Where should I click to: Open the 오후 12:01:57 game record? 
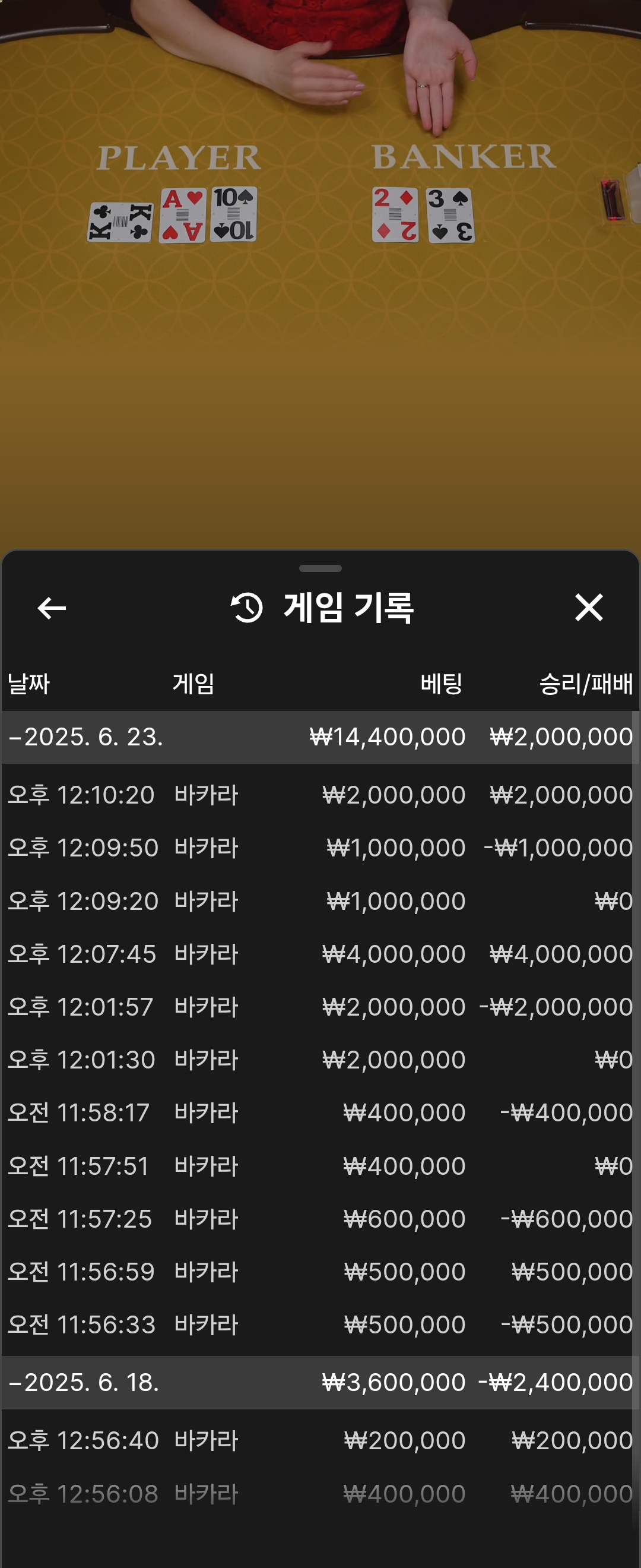pos(320,1007)
